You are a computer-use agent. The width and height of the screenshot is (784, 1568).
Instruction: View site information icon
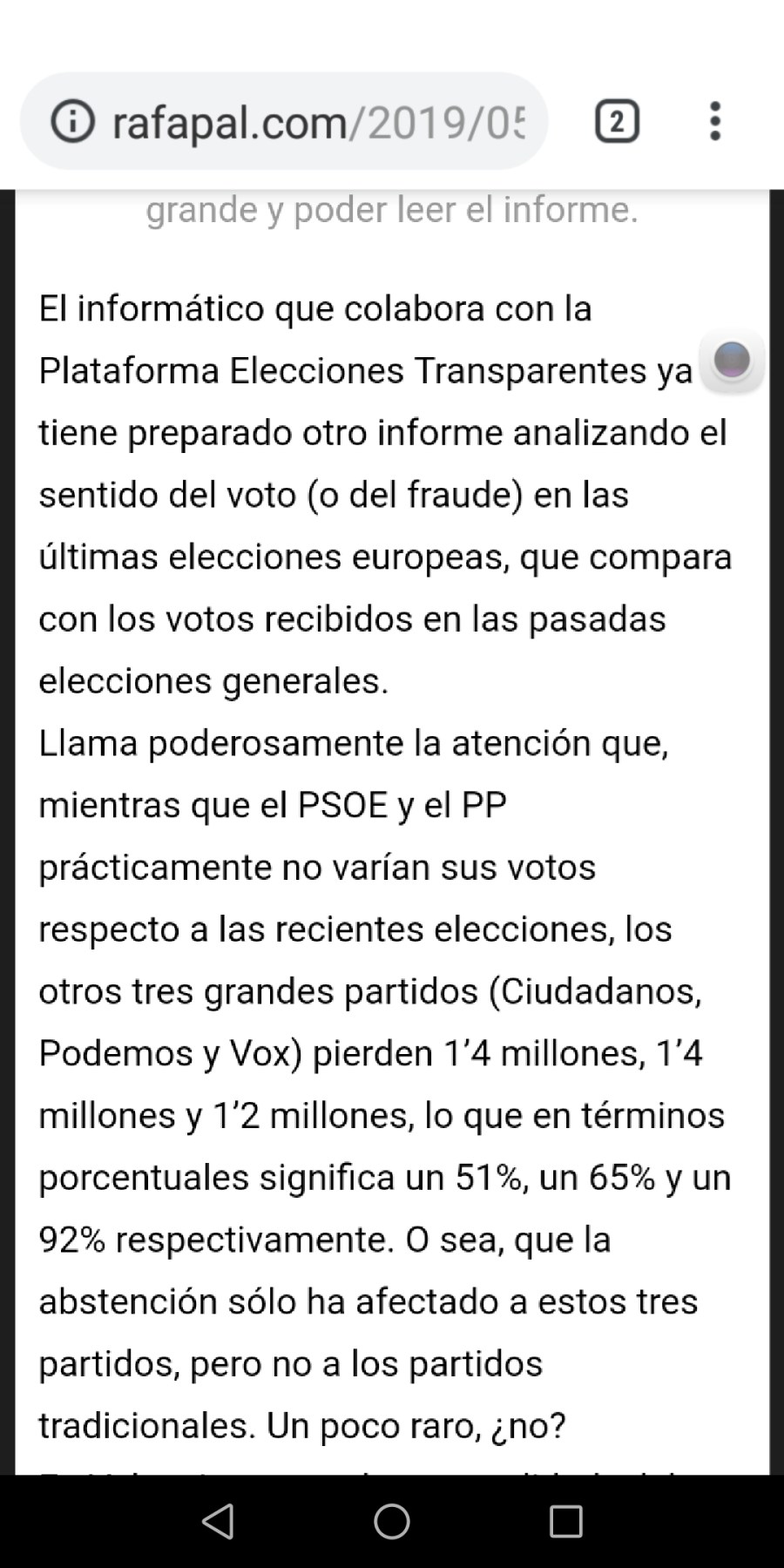click(72, 121)
